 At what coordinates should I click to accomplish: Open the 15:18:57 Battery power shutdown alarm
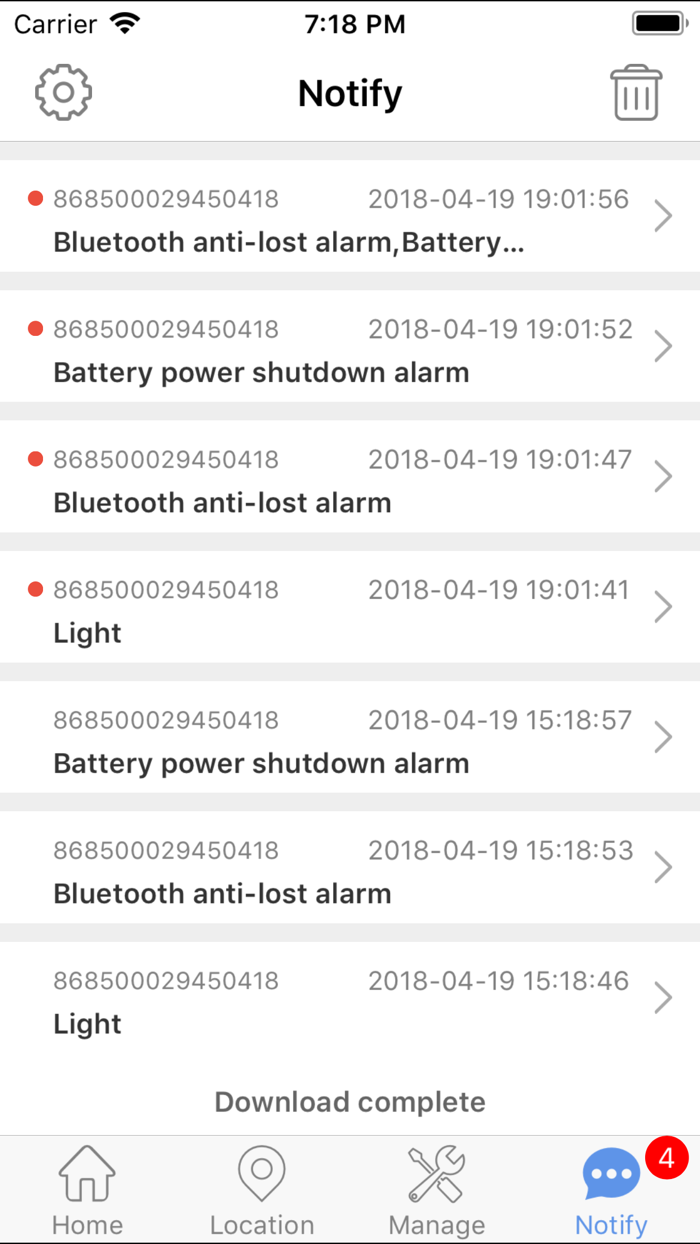[350, 737]
